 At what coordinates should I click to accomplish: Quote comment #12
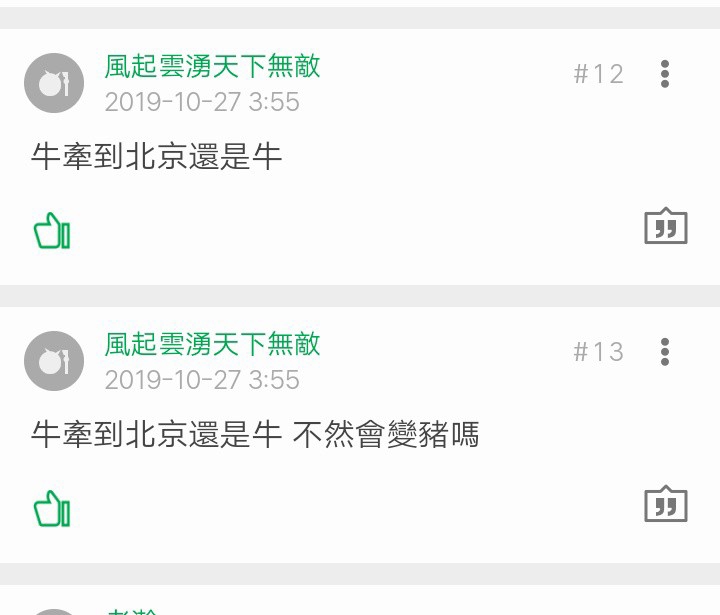665,227
